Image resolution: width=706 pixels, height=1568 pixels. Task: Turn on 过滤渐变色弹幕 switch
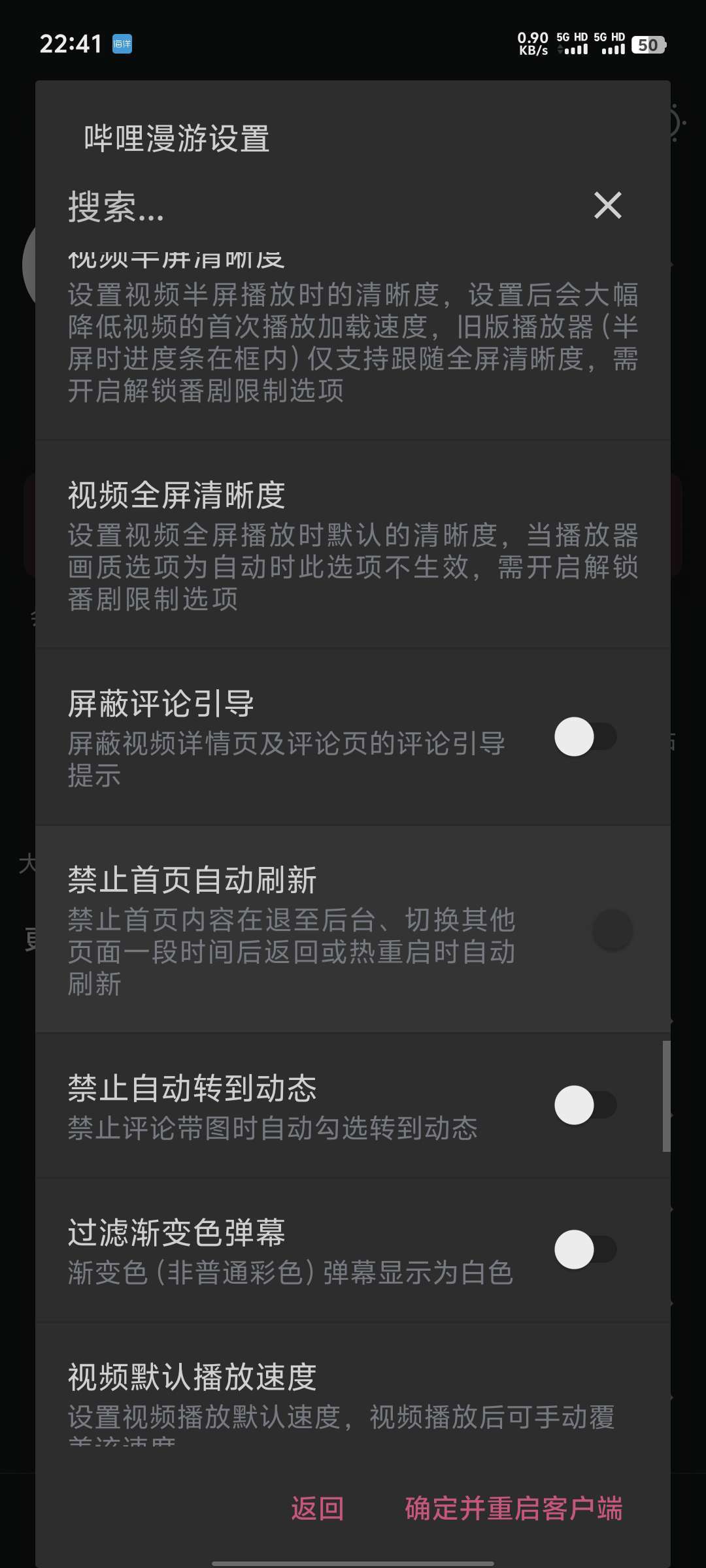click(585, 1250)
